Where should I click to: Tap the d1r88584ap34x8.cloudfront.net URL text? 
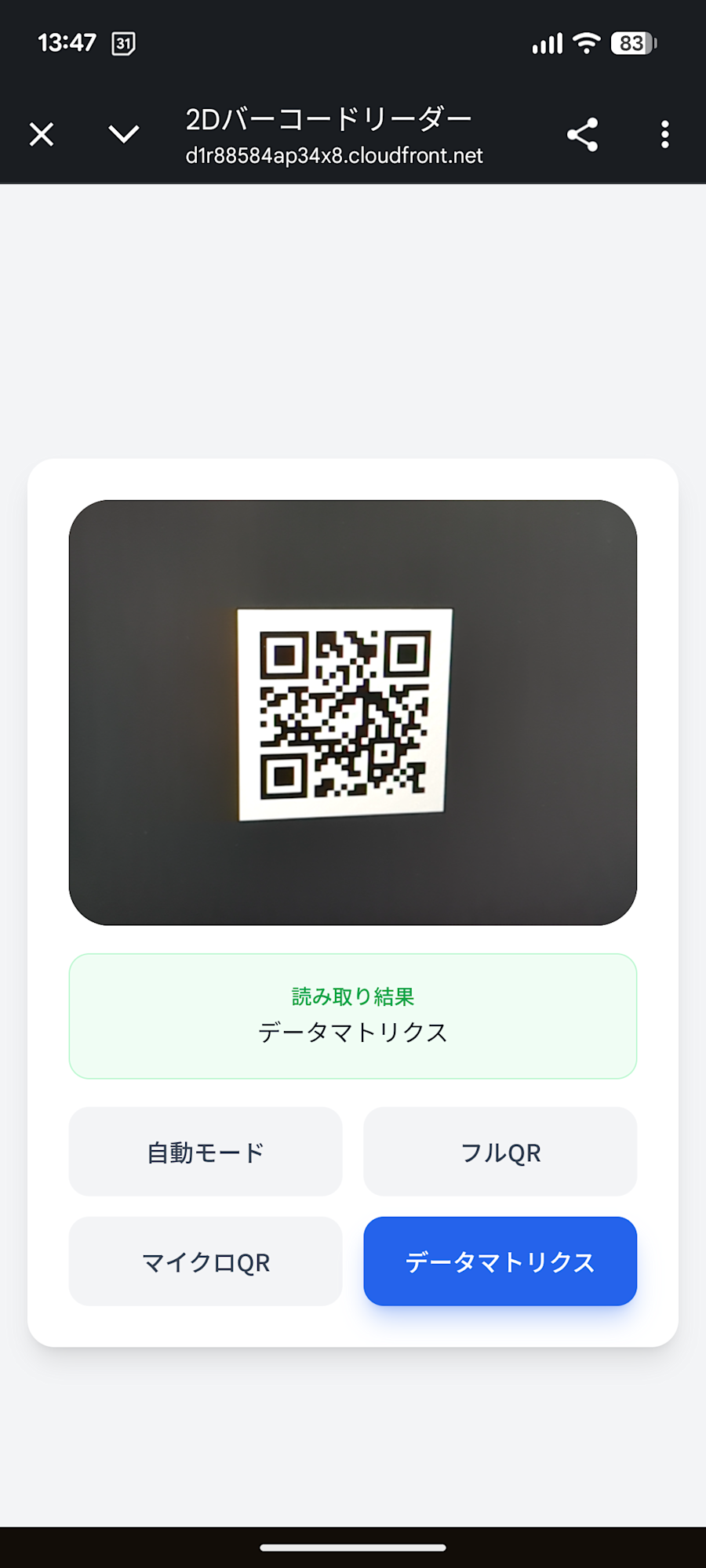click(333, 155)
